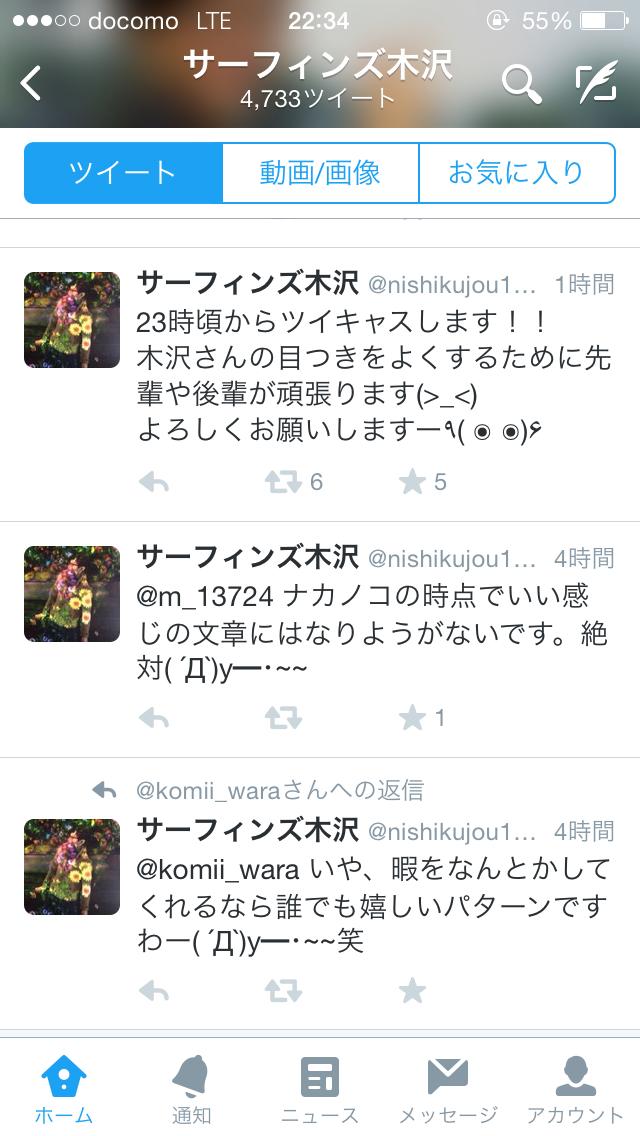Open the 通知 notifications tab
The width and height of the screenshot is (640, 1136).
[191, 1088]
